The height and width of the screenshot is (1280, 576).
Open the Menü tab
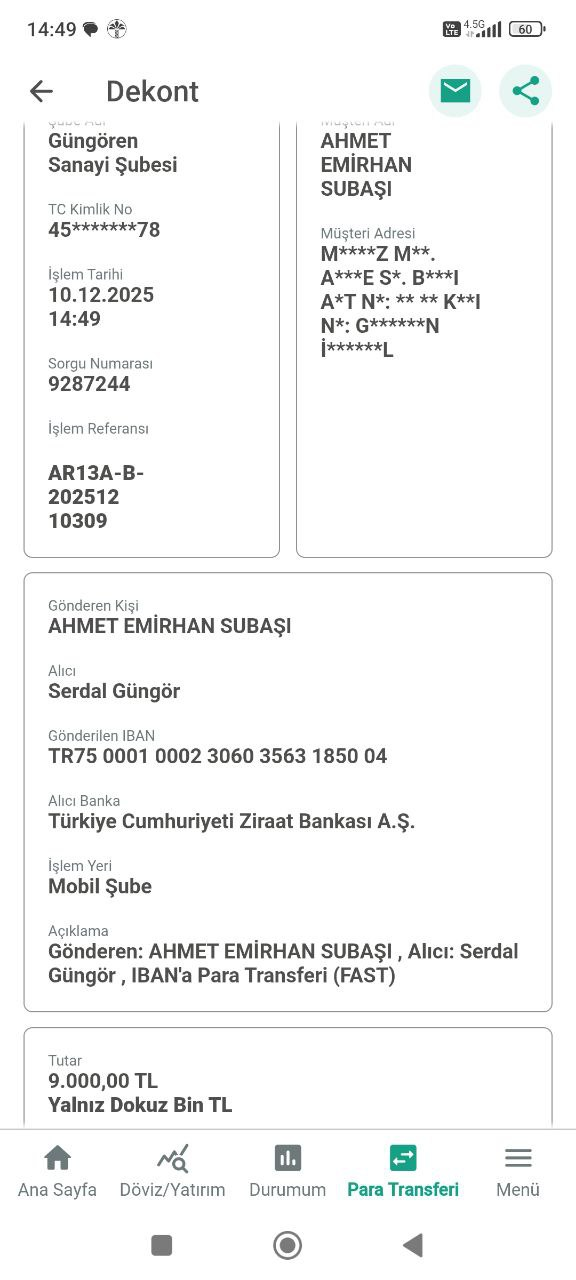pos(518,1172)
